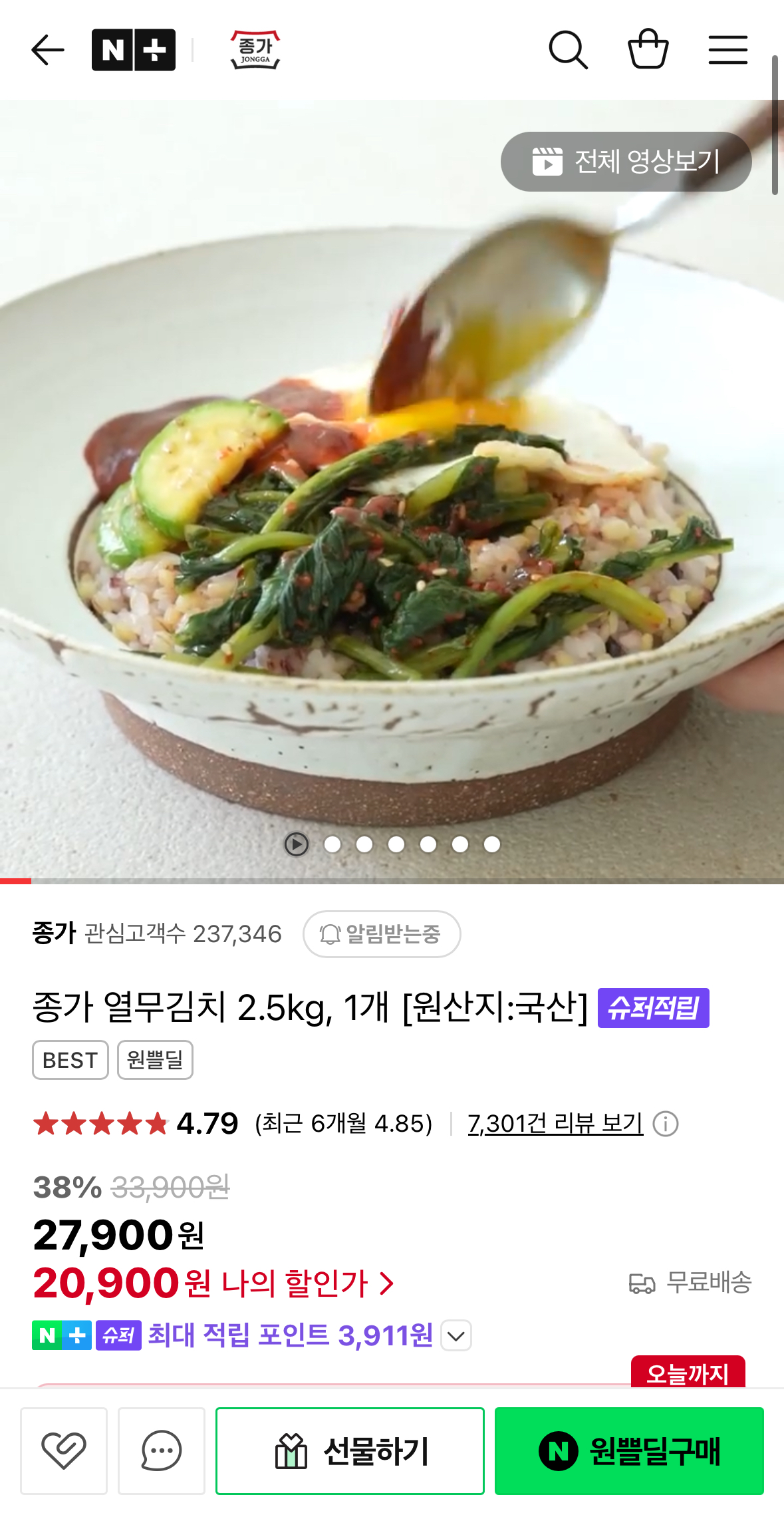Tap 전체 영상보기 to watch full video
This screenshot has width=784, height=1515.
tap(626, 162)
